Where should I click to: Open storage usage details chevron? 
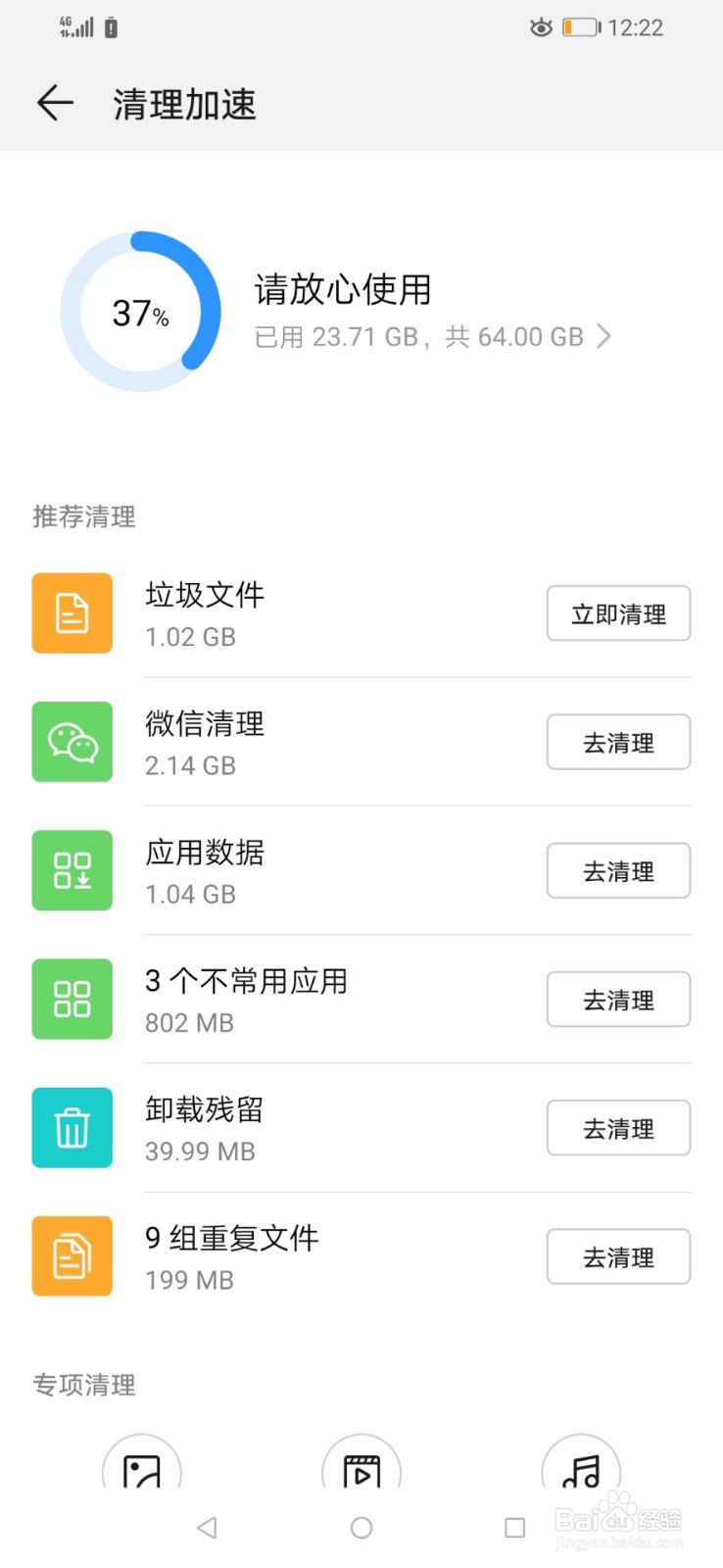tap(604, 337)
